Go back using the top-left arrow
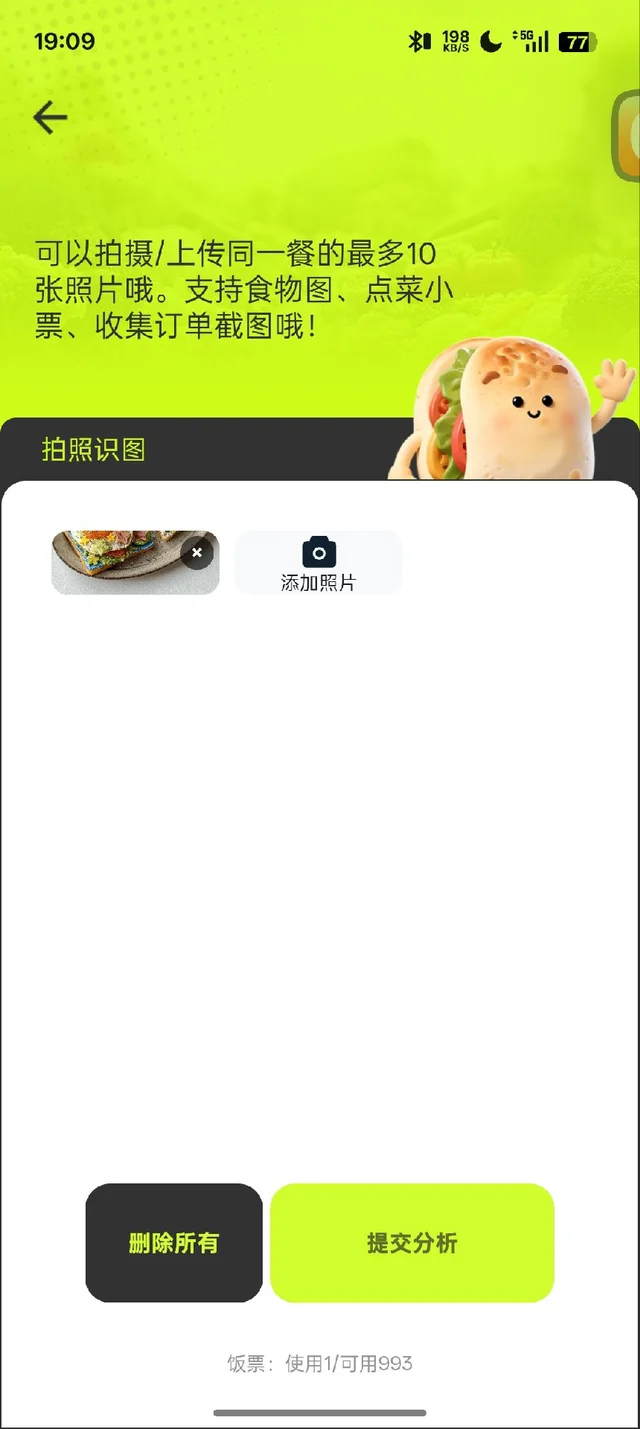The image size is (640, 1429). [49, 118]
